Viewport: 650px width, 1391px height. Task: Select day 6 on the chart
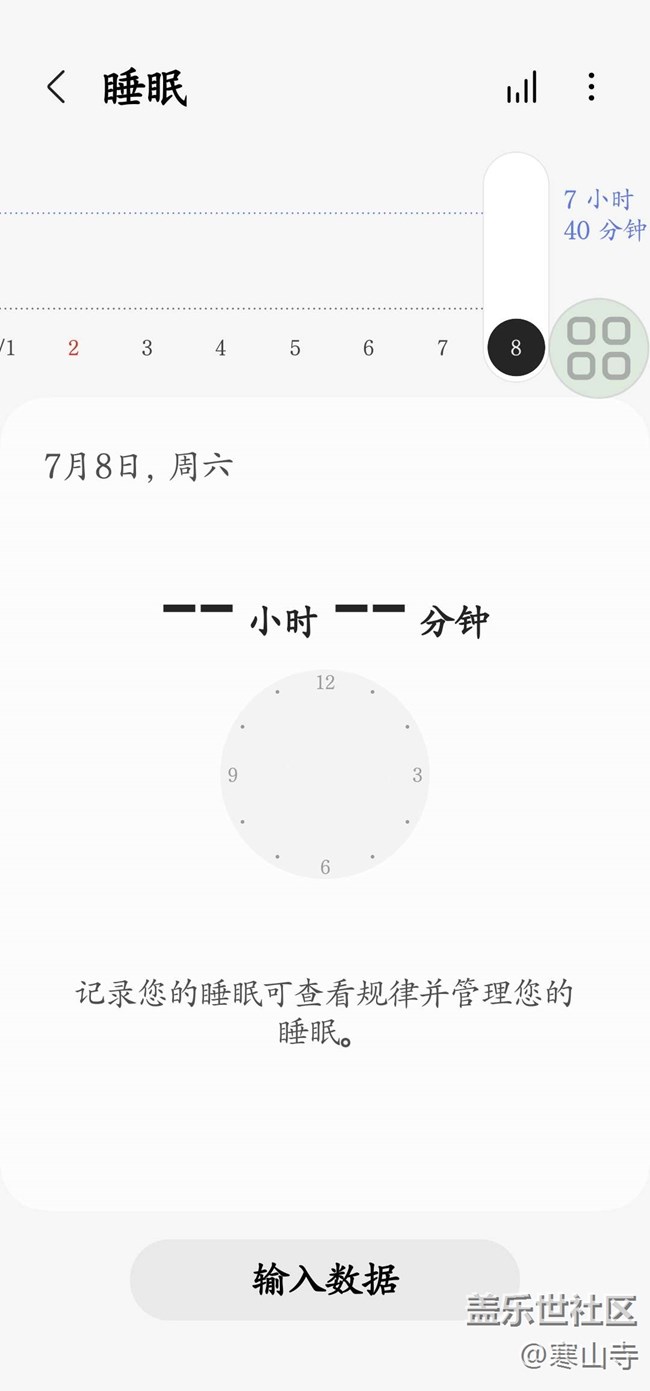click(368, 348)
